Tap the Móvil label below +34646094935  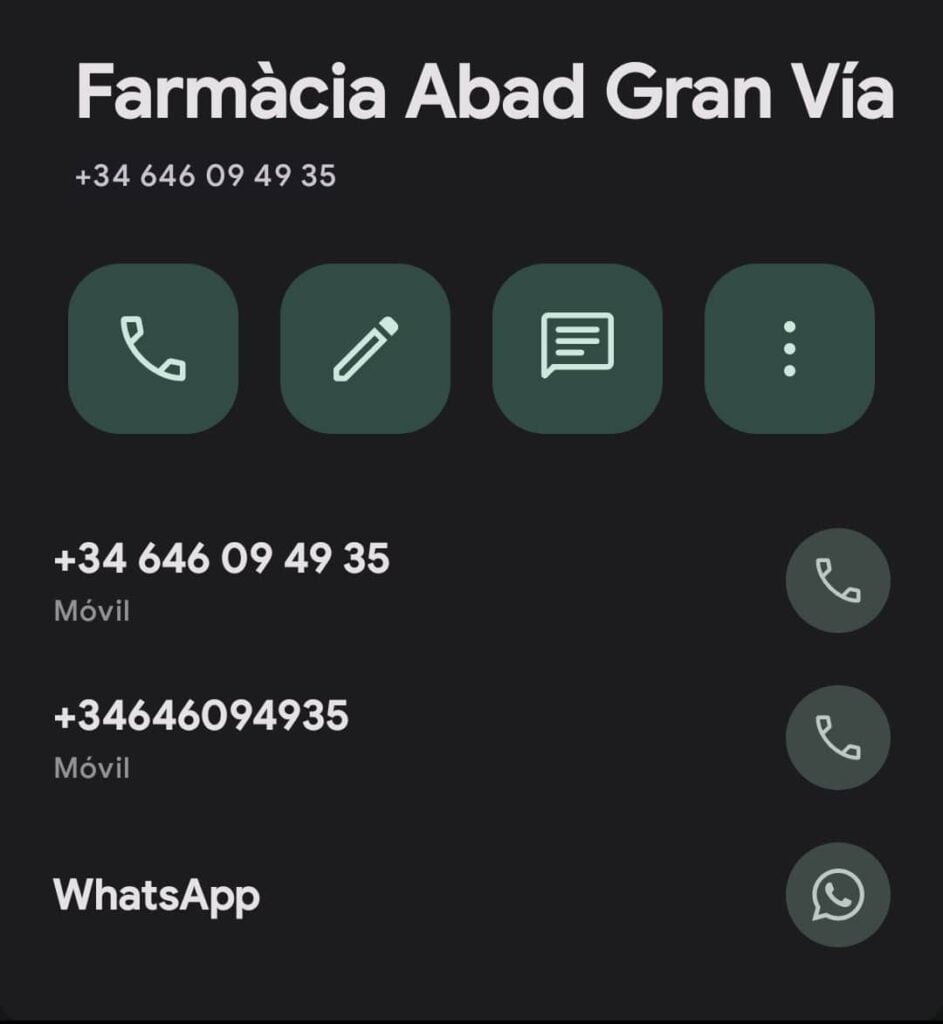pos(90,768)
